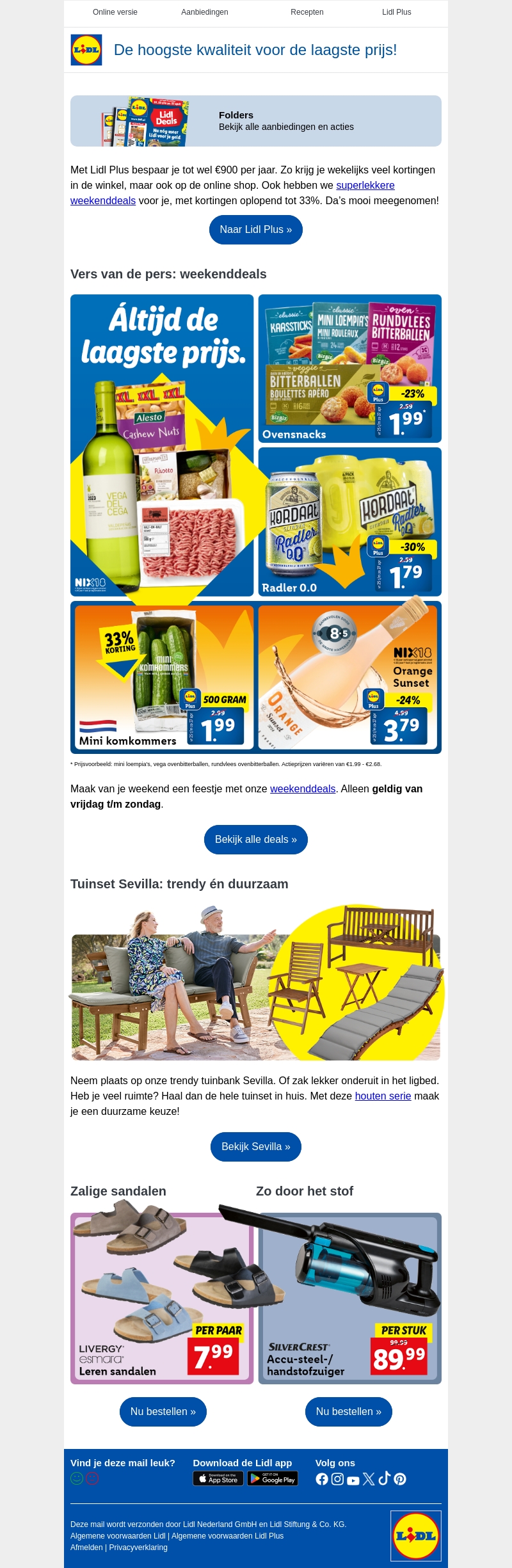Rate this mail with the happy smiley

77,1478
